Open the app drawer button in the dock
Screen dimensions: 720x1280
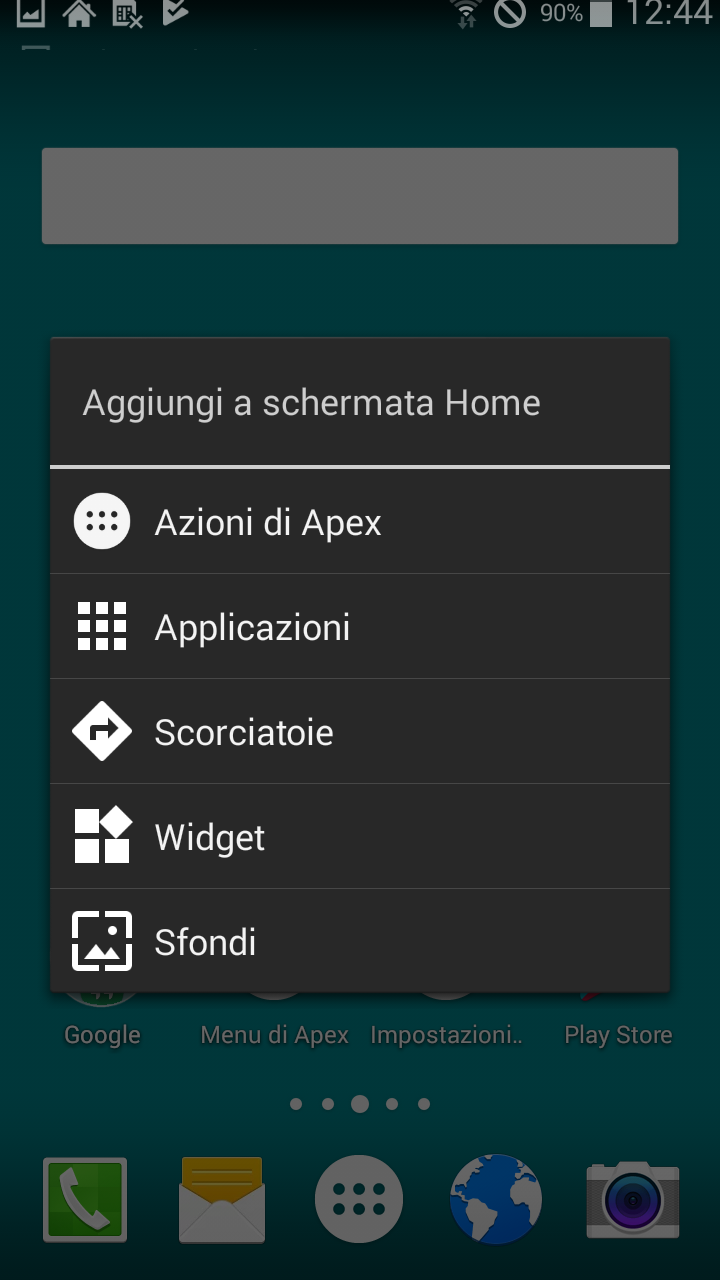coord(359,1199)
